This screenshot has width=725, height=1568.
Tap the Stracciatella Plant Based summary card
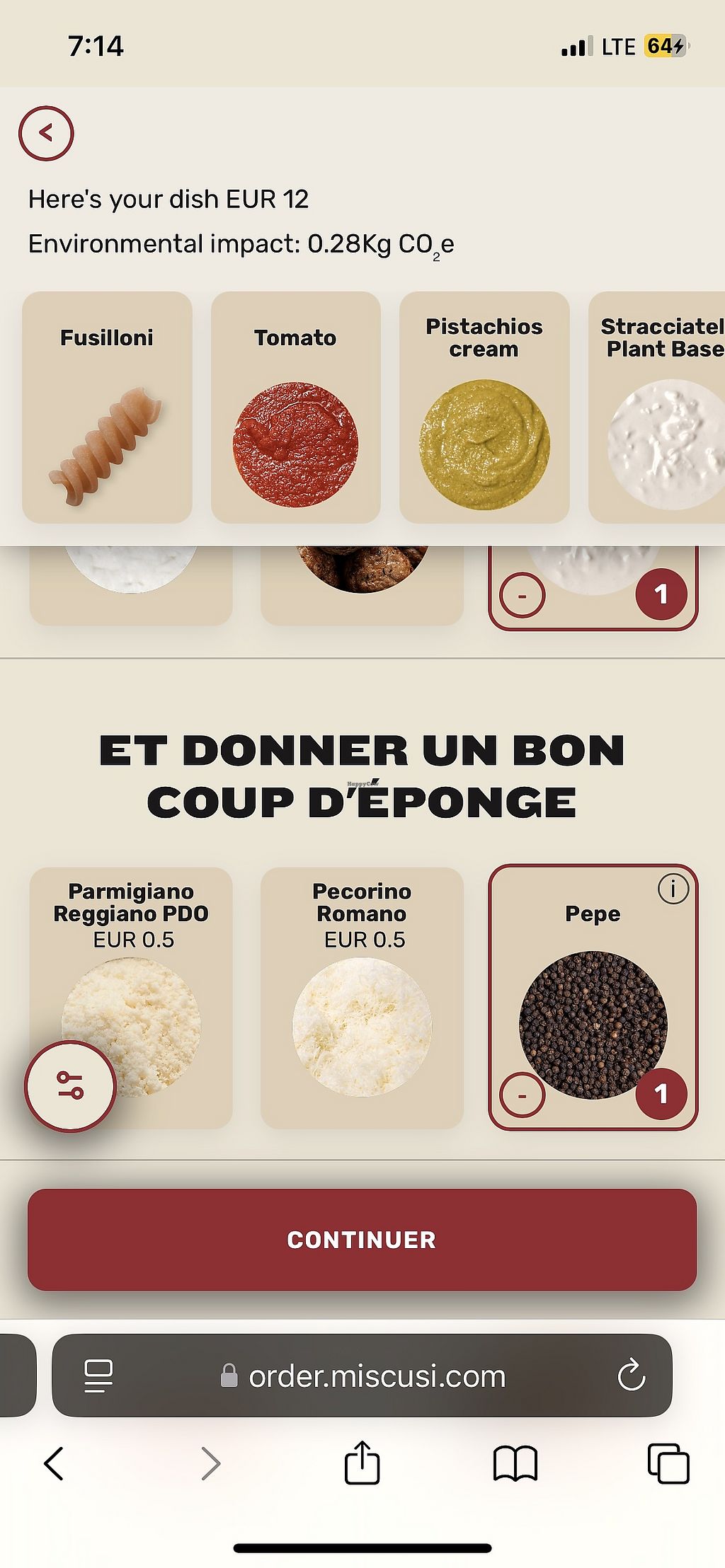point(657,408)
